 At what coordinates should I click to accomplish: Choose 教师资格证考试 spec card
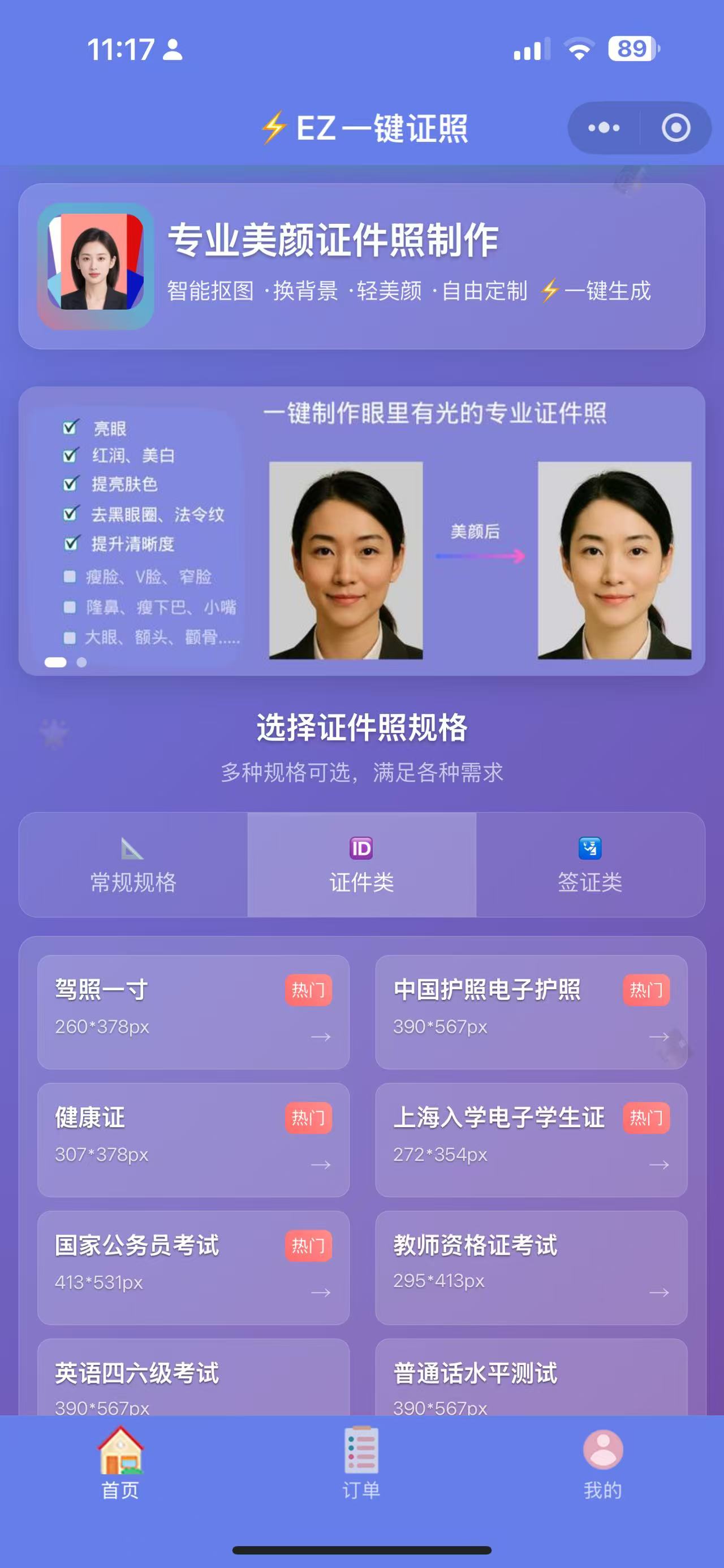pyautogui.click(x=531, y=1267)
